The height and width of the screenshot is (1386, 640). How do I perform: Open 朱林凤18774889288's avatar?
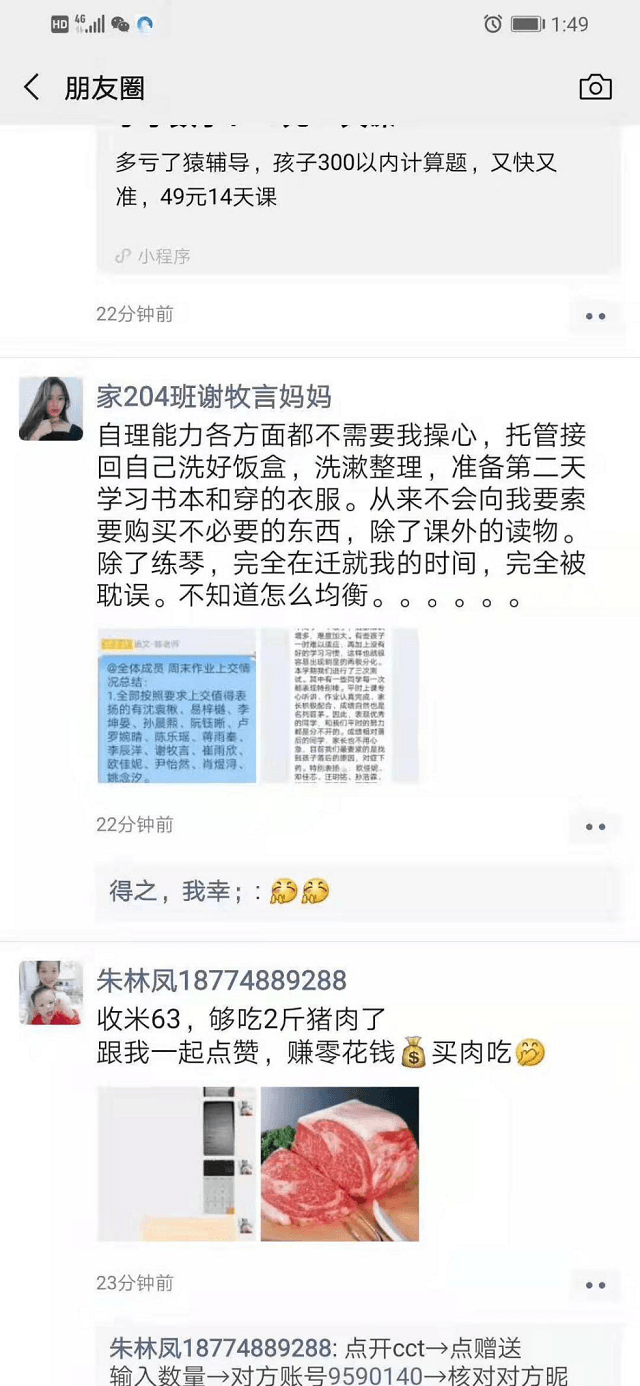point(51,993)
